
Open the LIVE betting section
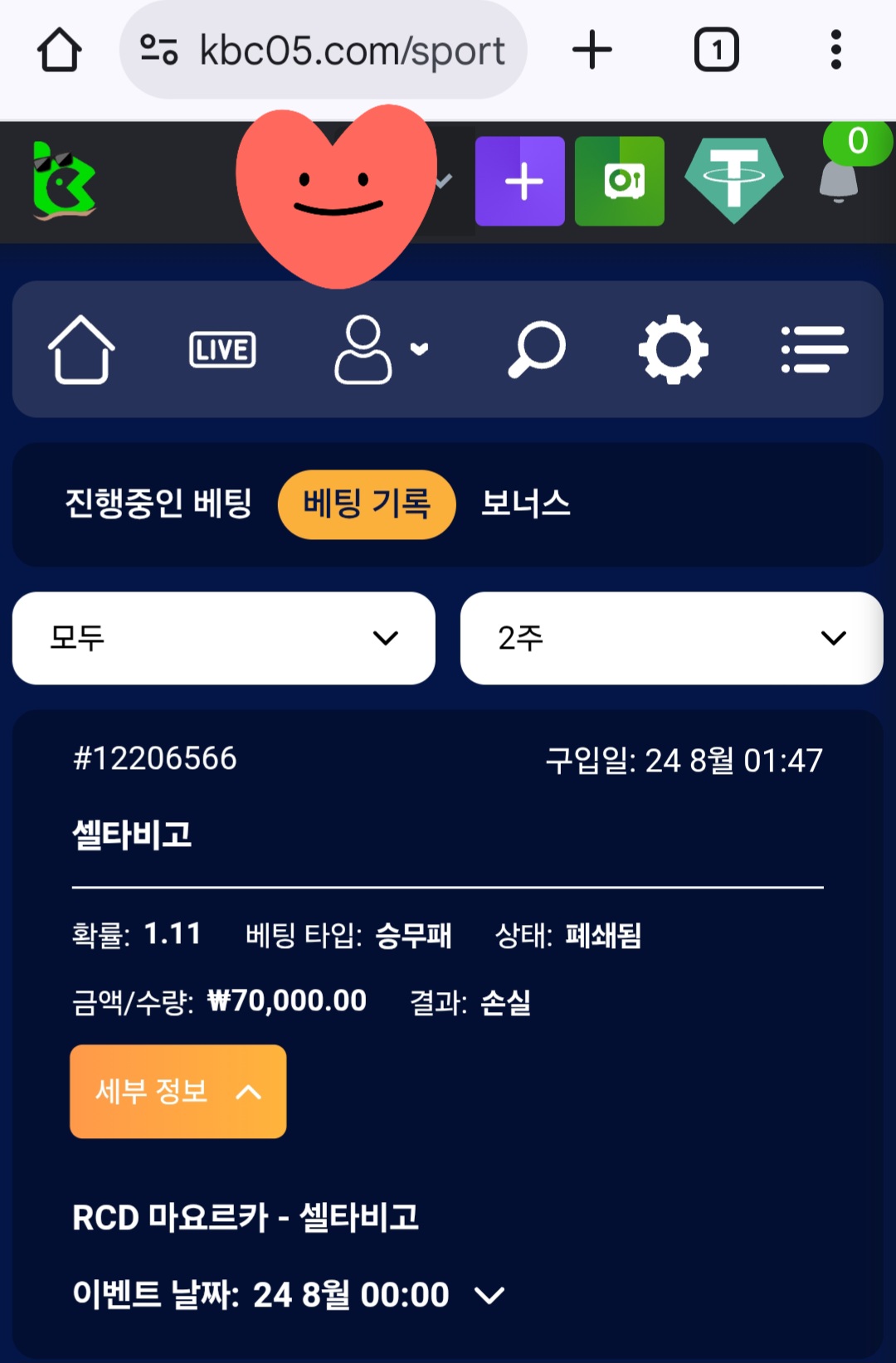(222, 349)
